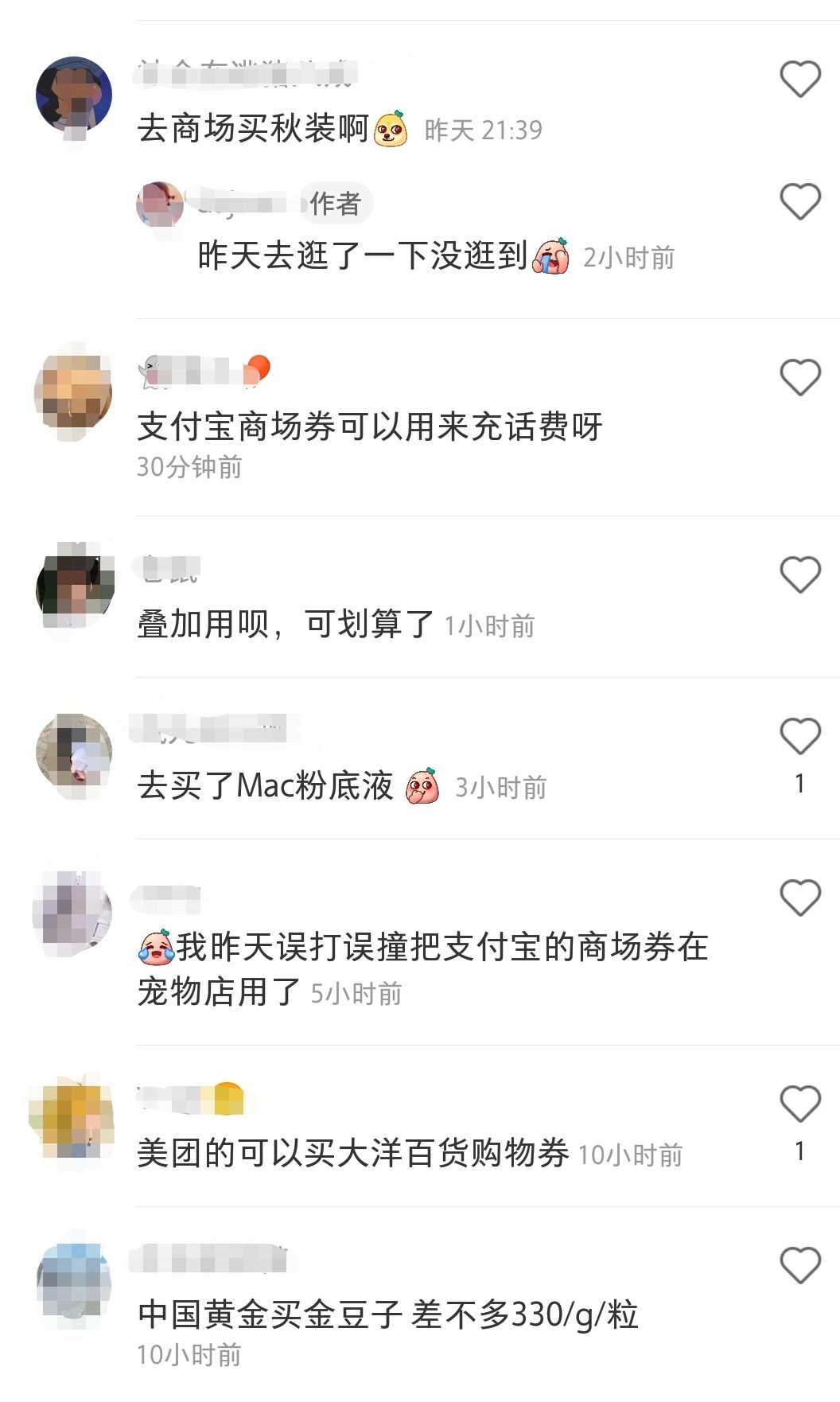Like the comment 中国黄金买金豆子
The height and width of the screenshot is (1402, 840).
click(799, 1265)
